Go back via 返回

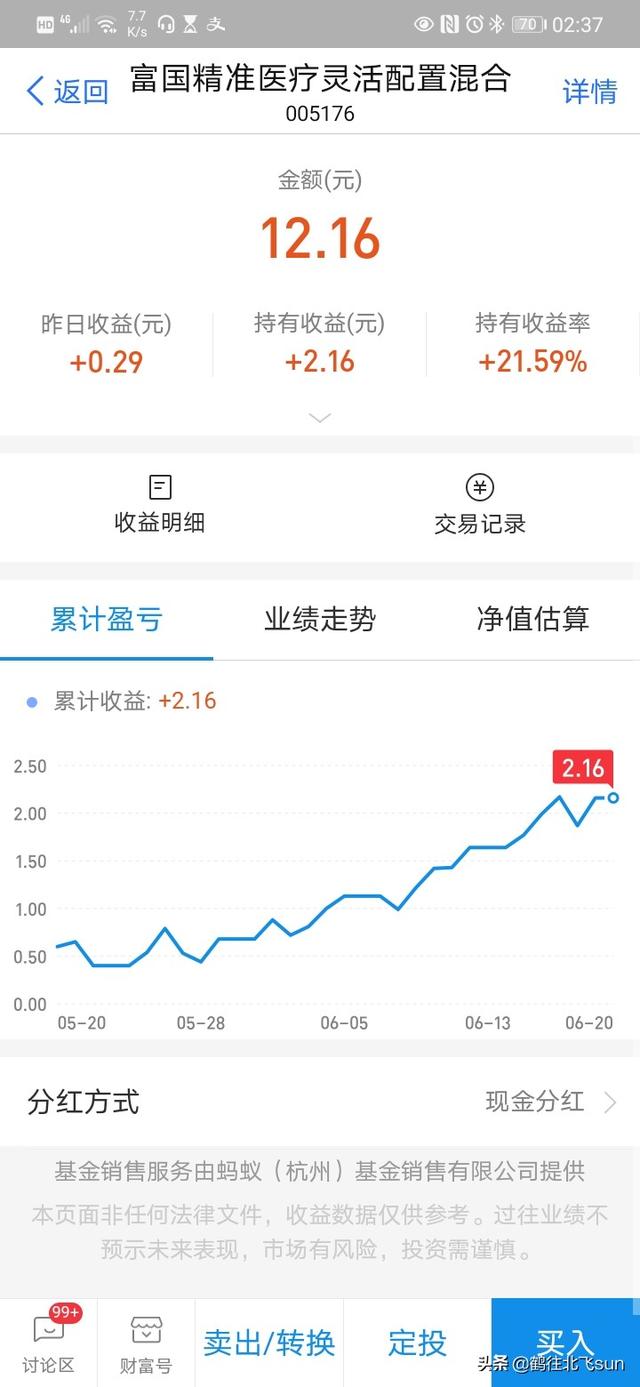pyautogui.click(x=67, y=92)
